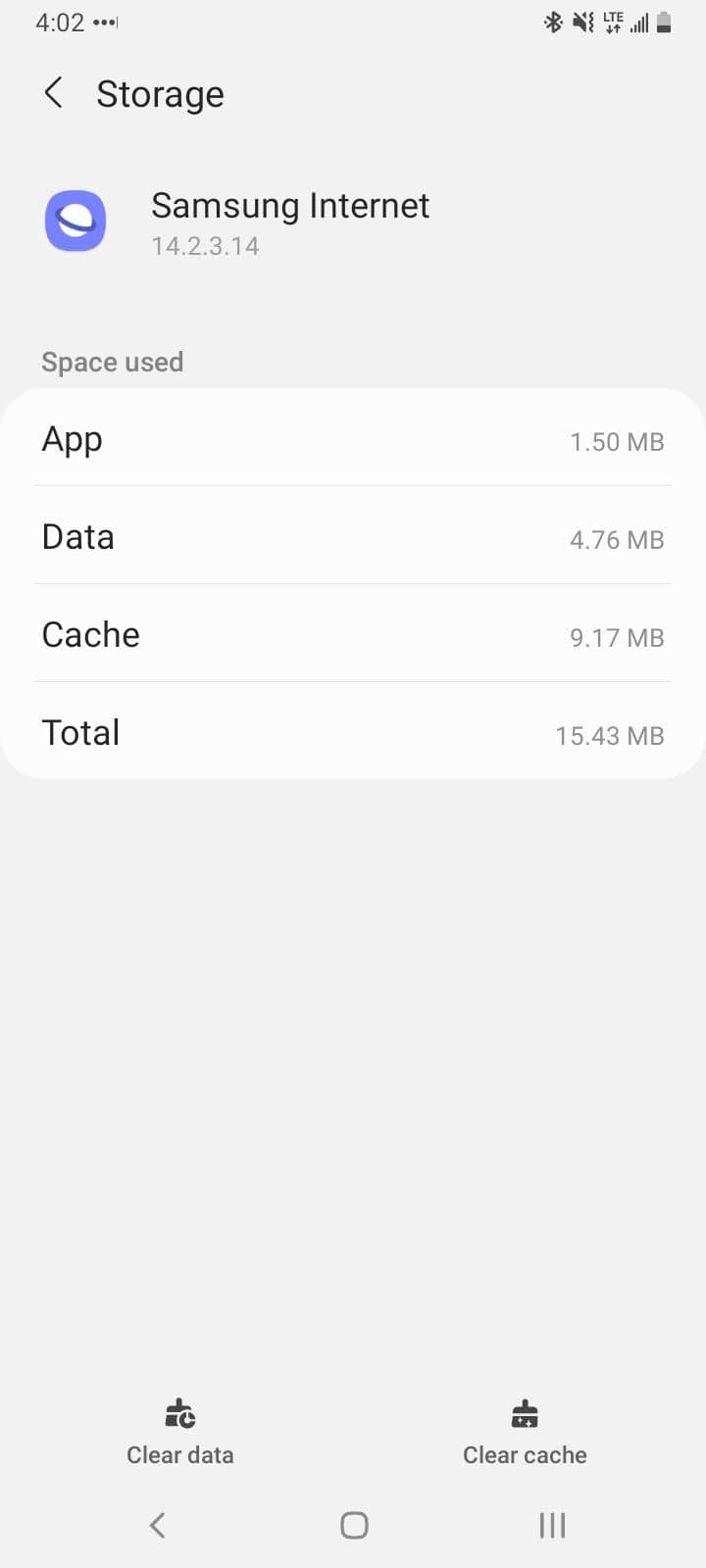
Task: Clear data for Samsung Internet
Action: [x=180, y=1432]
